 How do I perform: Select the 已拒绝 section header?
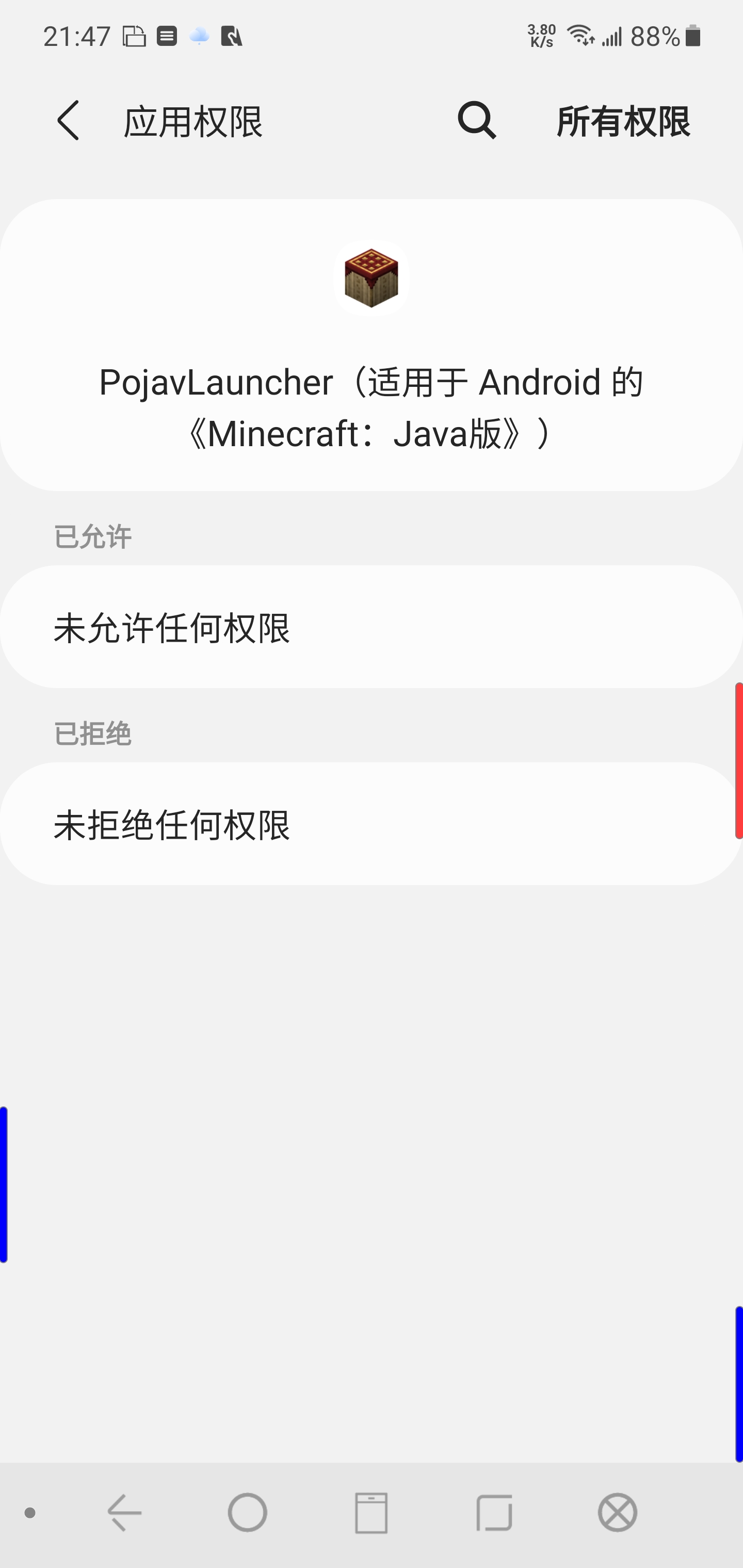[x=91, y=733]
